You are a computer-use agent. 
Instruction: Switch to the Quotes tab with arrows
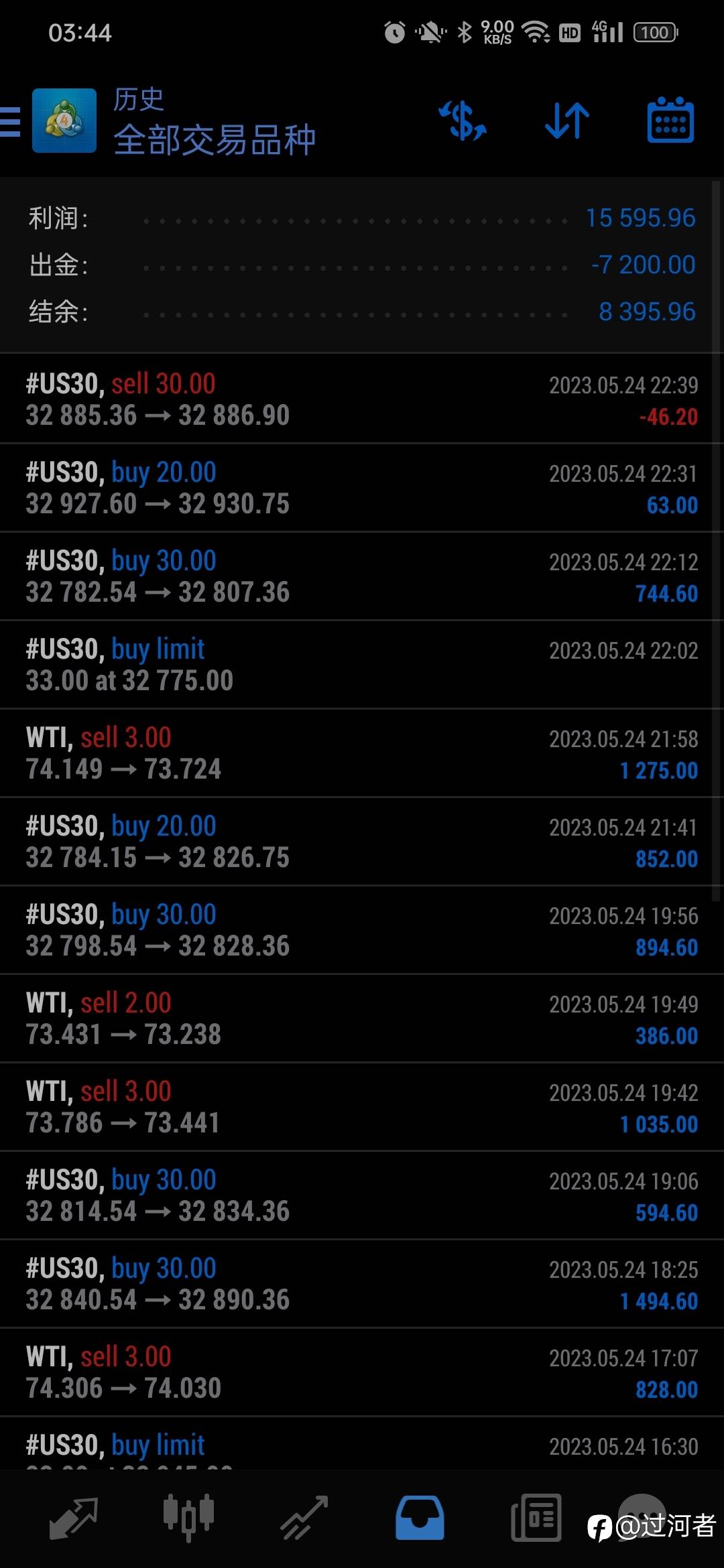point(74,1518)
